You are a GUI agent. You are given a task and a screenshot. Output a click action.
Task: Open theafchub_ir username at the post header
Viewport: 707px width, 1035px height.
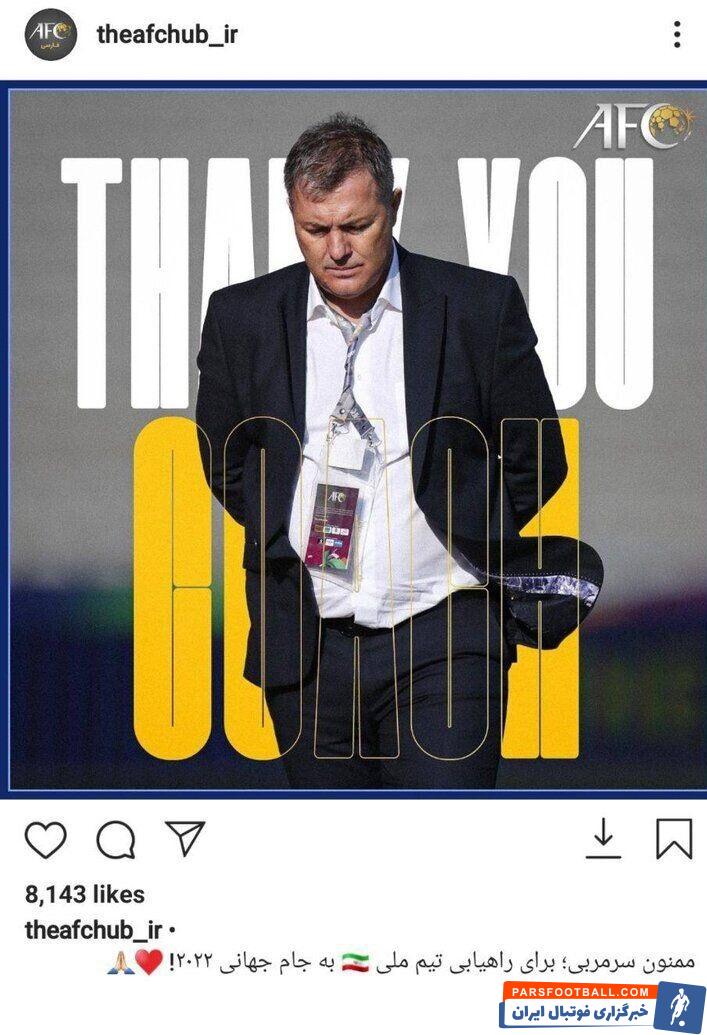(x=167, y=35)
